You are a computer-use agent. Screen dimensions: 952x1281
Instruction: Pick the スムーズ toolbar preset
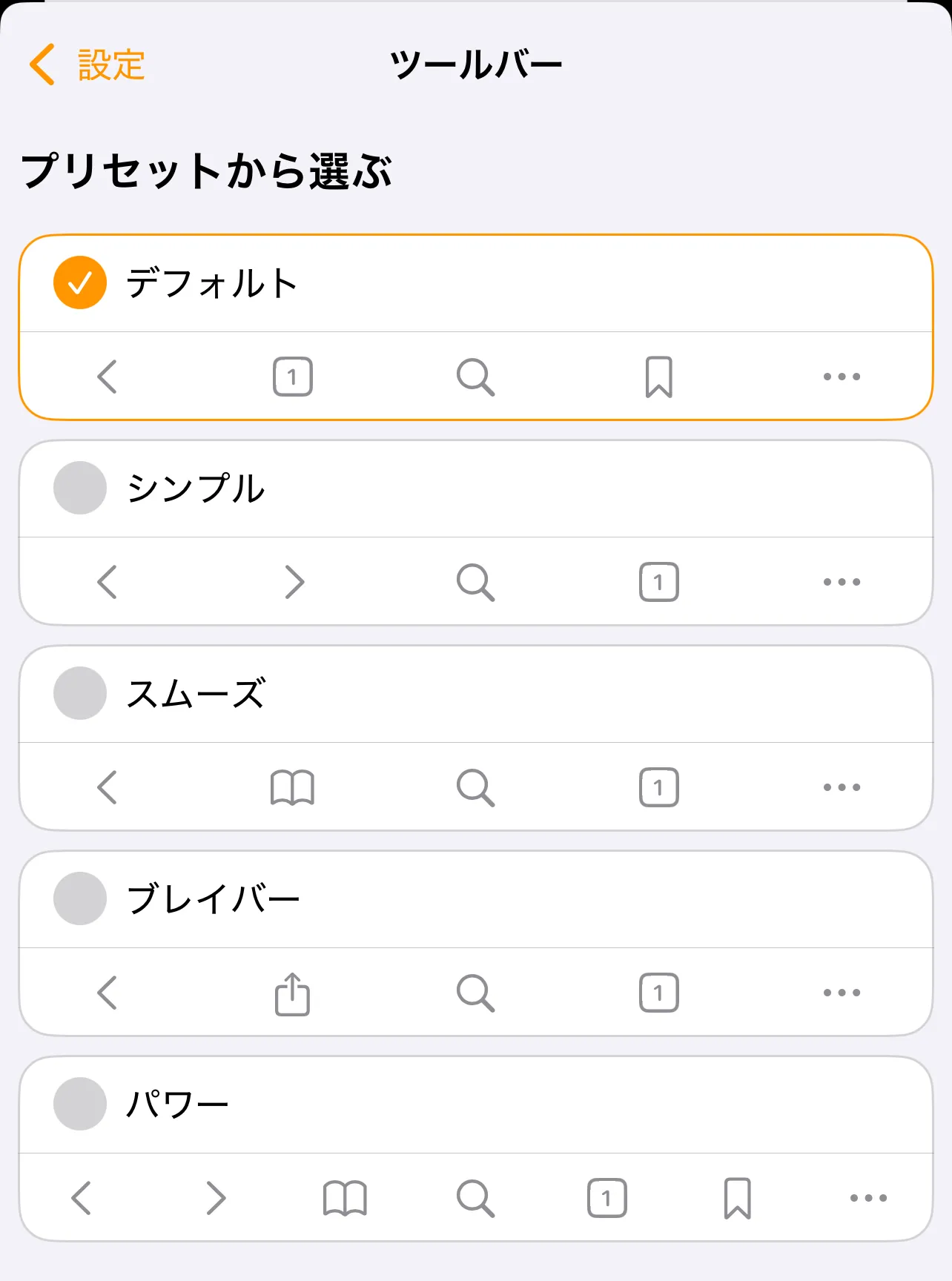point(80,693)
